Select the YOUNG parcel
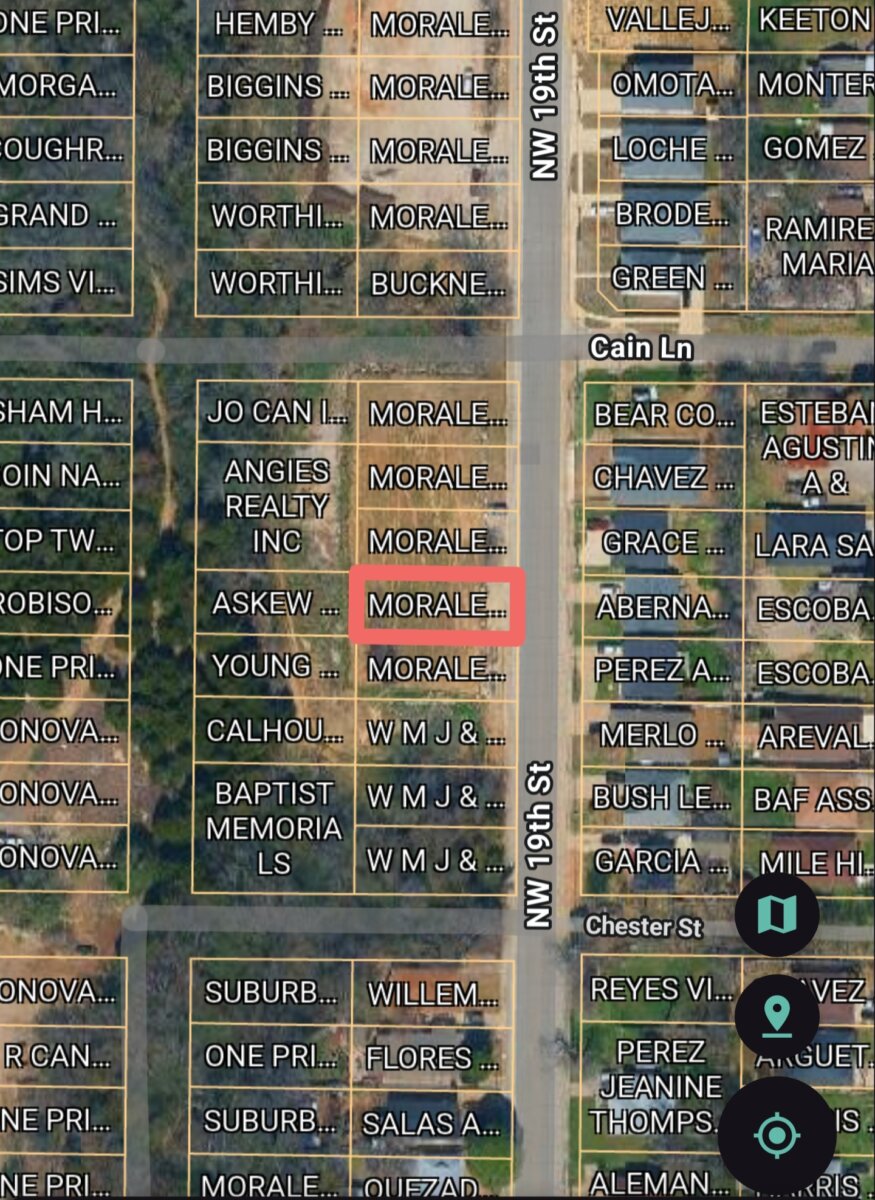 (275, 666)
